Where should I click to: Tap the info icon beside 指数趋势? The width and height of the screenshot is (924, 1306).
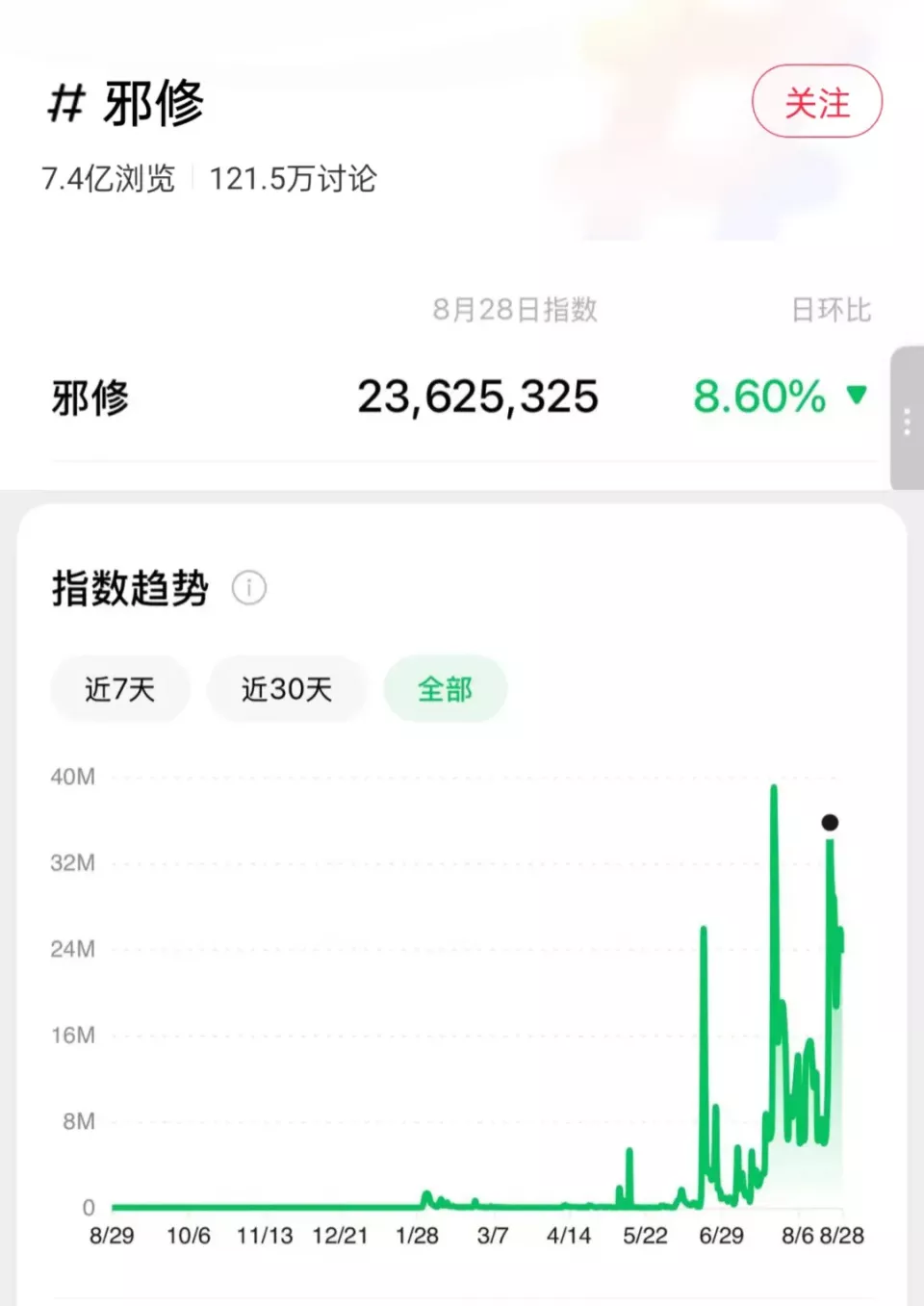[249, 588]
